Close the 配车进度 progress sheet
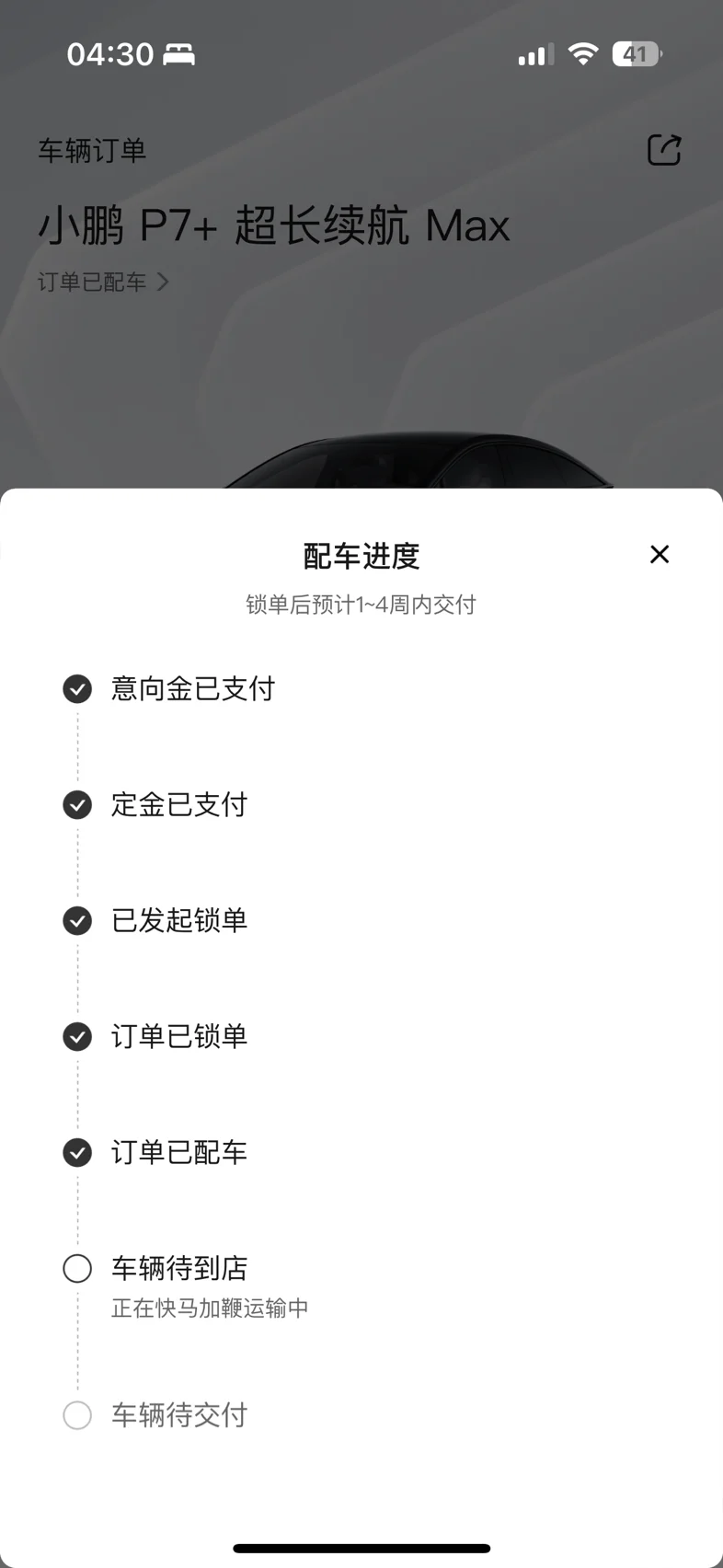The image size is (723, 1568). click(x=660, y=554)
